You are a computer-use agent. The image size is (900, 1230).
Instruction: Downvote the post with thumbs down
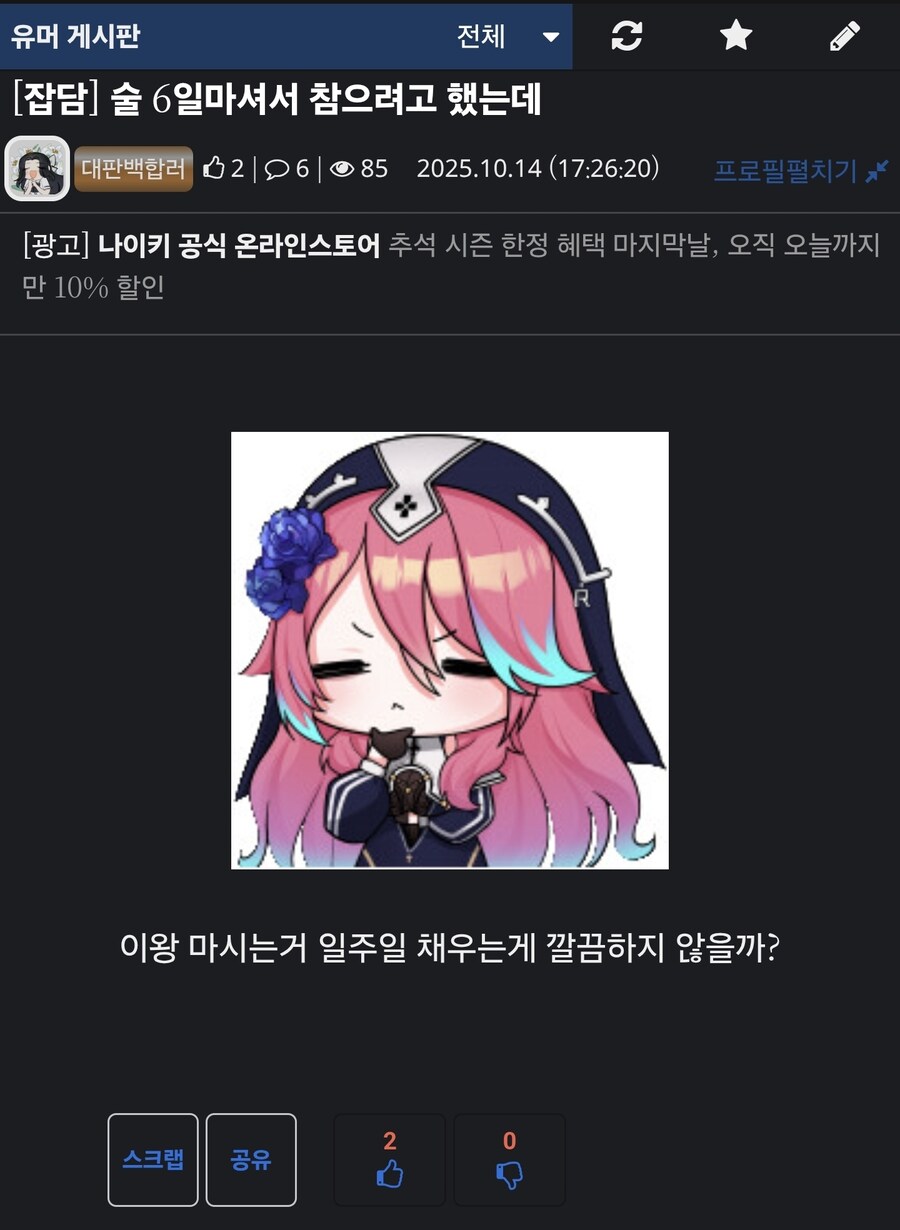point(509,1160)
